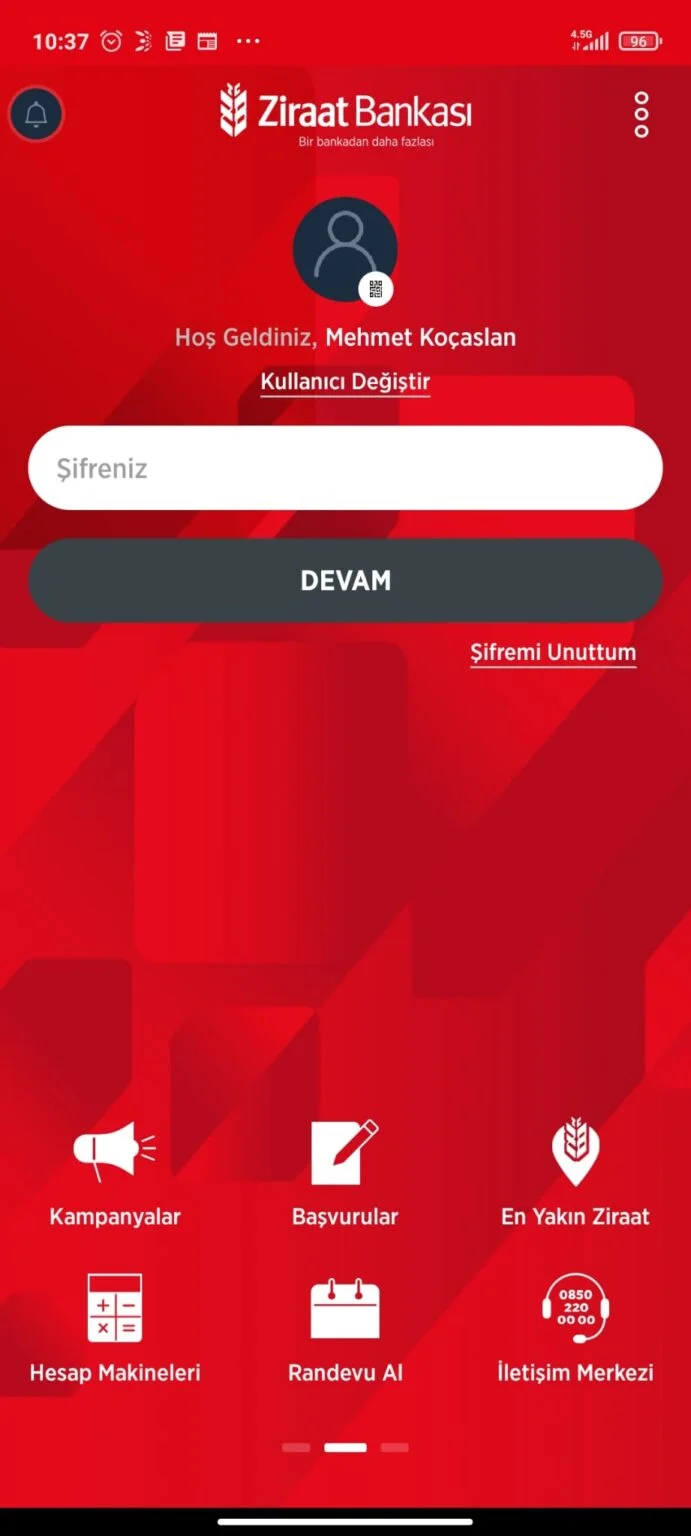Screen dimensions: 691x1536
Task: Open the notifications bell
Action: point(36,114)
